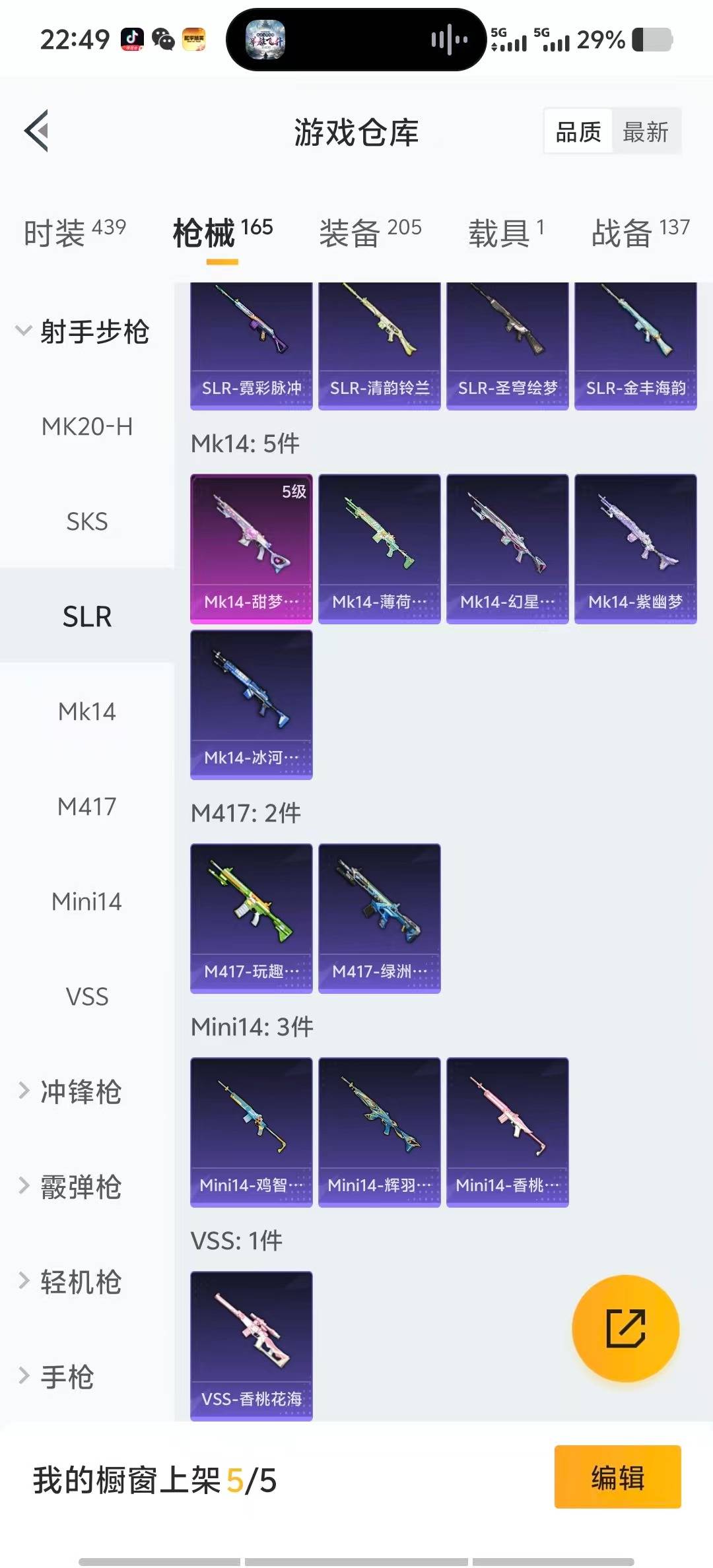Image resolution: width=713 pixels, height=1568 pixels.
Task: Tap the showcase status 我的橱窗上架 5/5
Action: tap(156, 1479)
